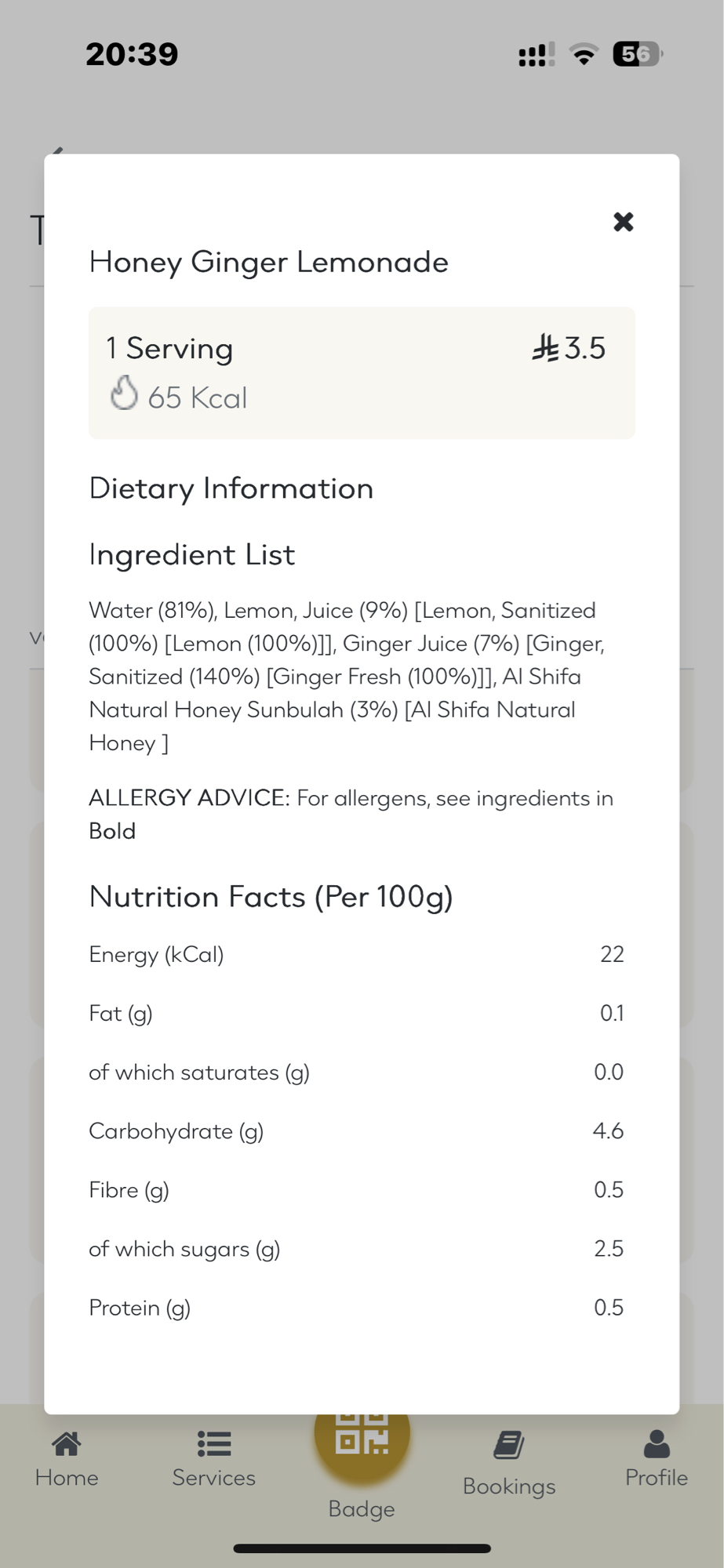Viewport: 724px width, 1568px height.
Task: Switch to the Profile tab
Action: pyautogui.click(x=656, y=1459)
